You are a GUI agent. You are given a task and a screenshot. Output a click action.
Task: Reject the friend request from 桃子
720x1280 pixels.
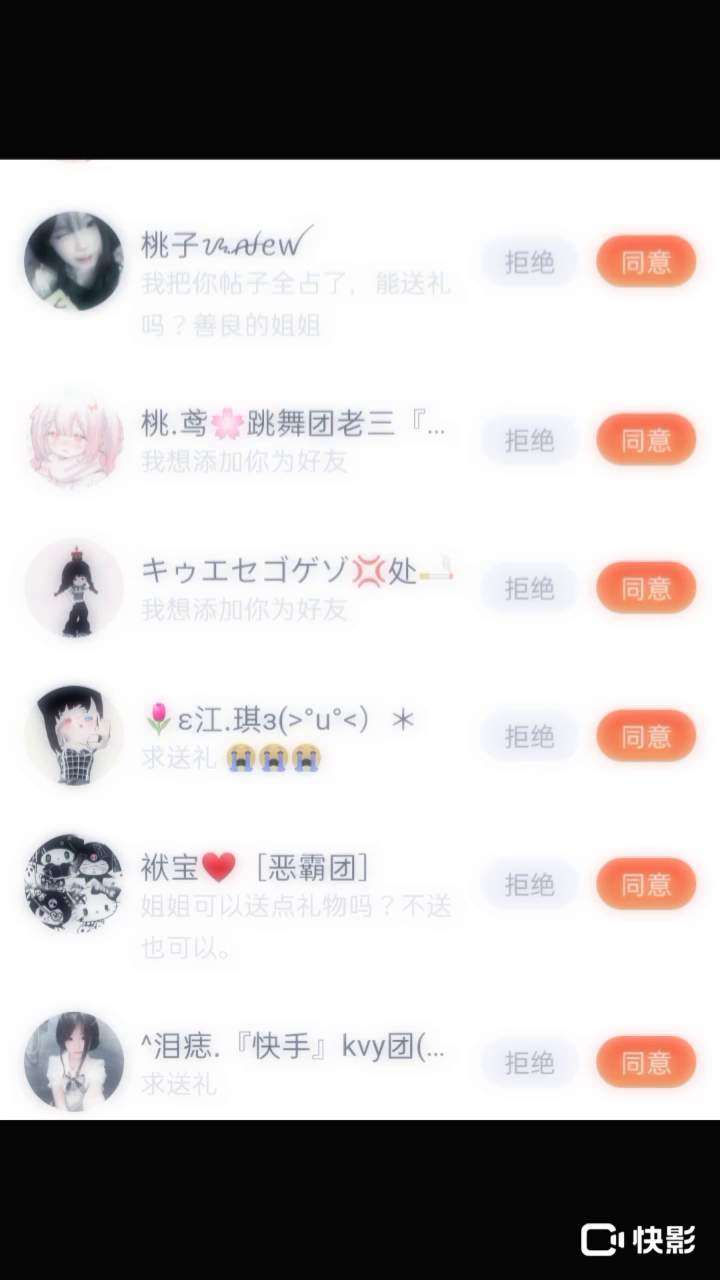[x=529, y=262]
